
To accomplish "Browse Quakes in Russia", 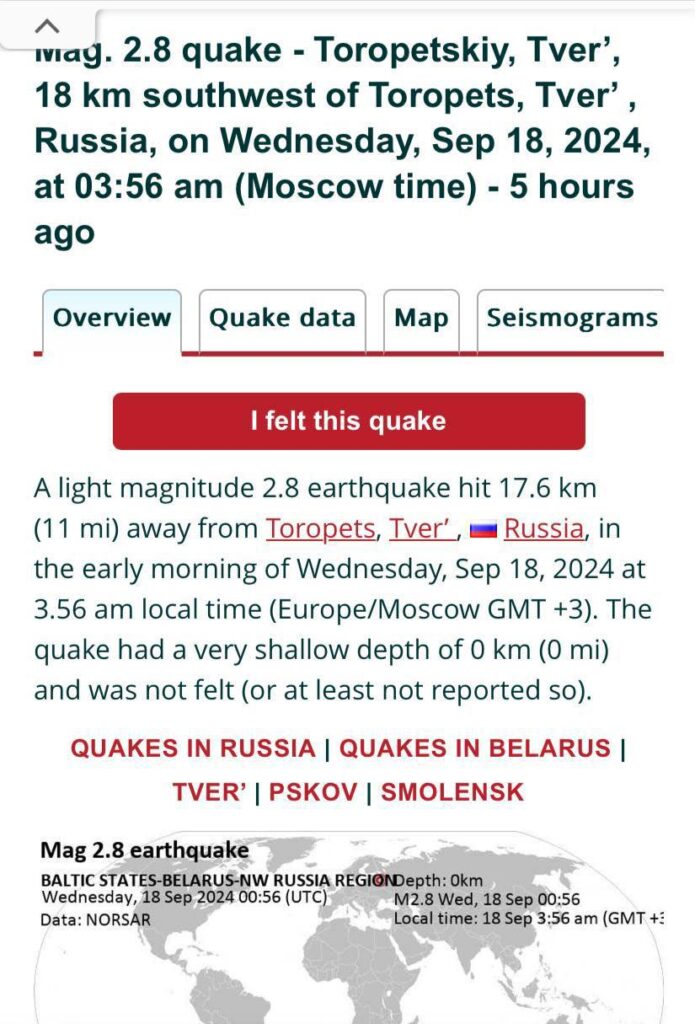I will point(192,748).
